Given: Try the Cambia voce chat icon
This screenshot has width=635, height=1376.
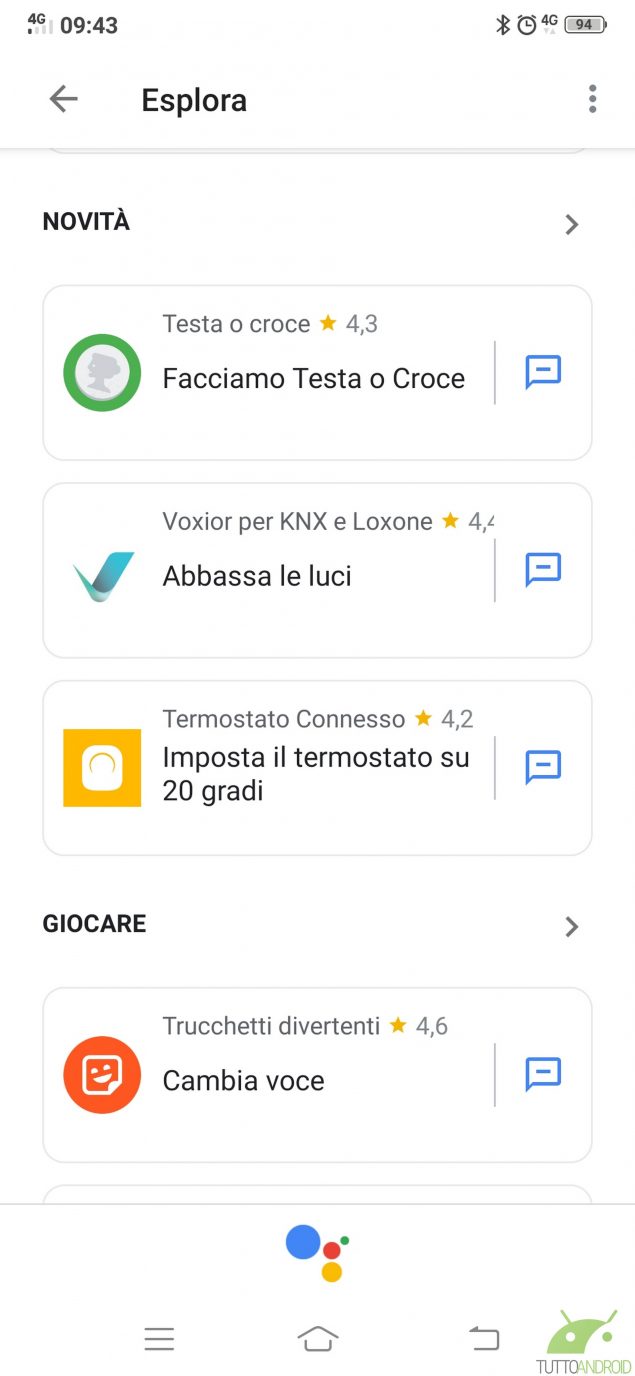Looking at the screenshot, I should (543, 1075).
